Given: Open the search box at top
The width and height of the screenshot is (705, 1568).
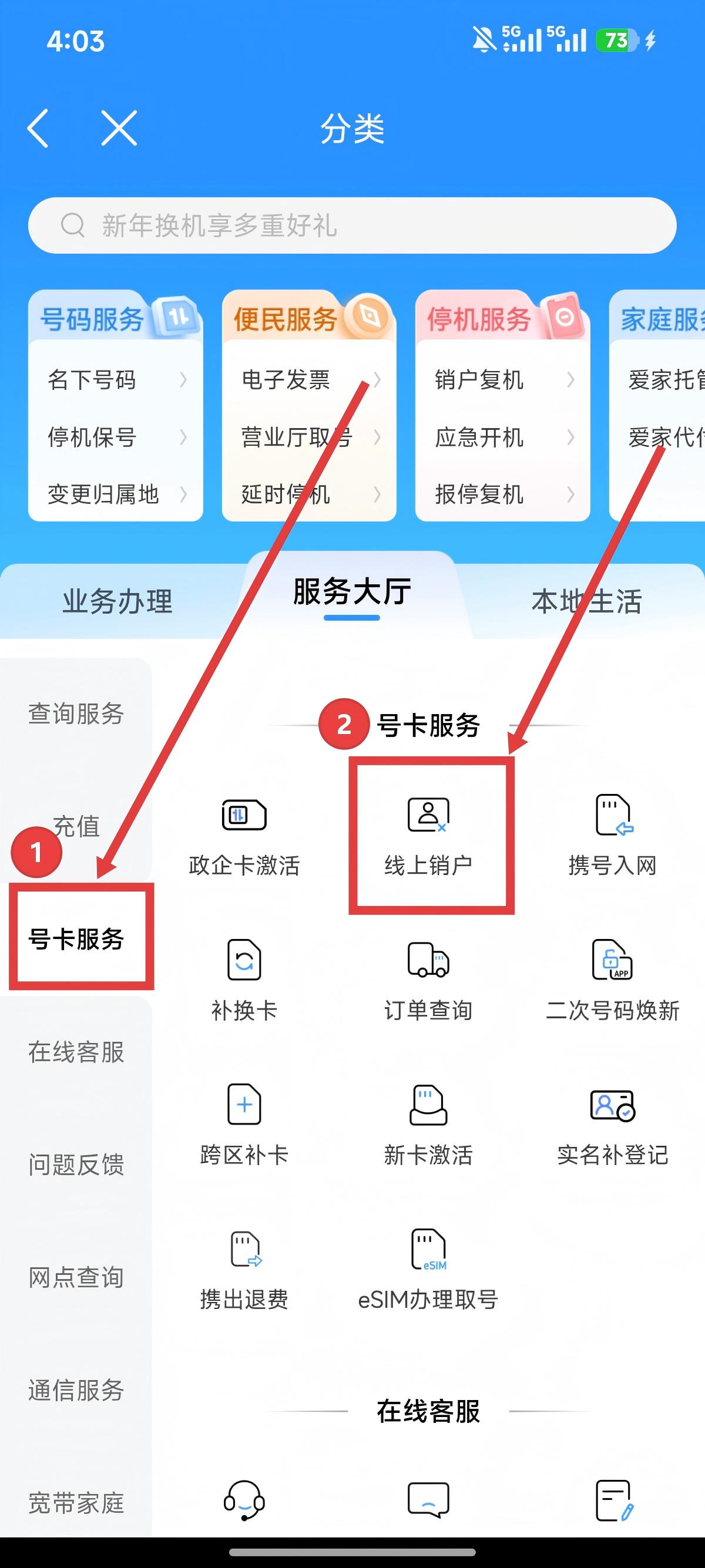Looking at the screenshot, I should click(352, 226).
